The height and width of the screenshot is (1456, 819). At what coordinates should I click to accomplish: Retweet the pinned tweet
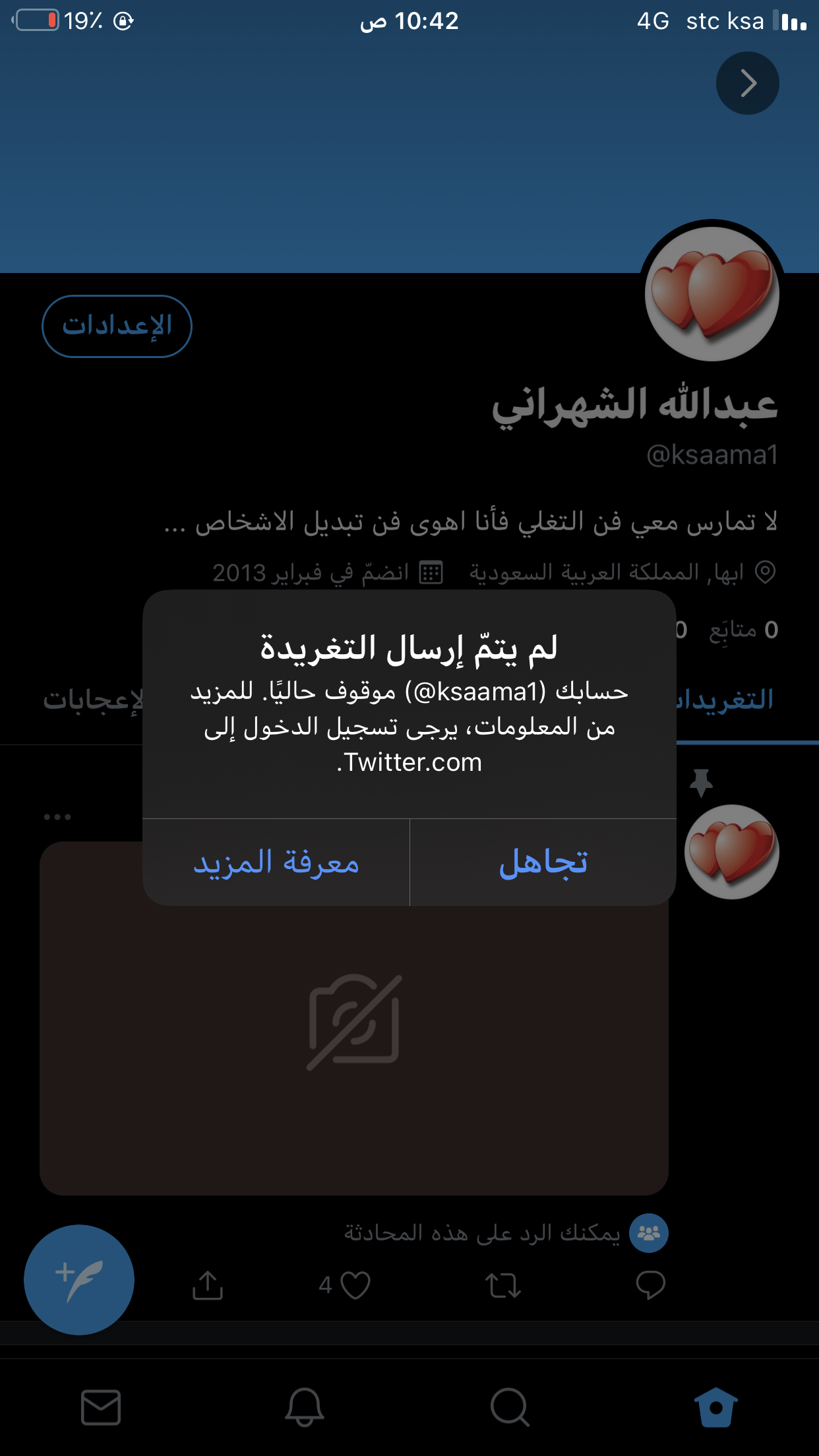(x=503, y=1285)
